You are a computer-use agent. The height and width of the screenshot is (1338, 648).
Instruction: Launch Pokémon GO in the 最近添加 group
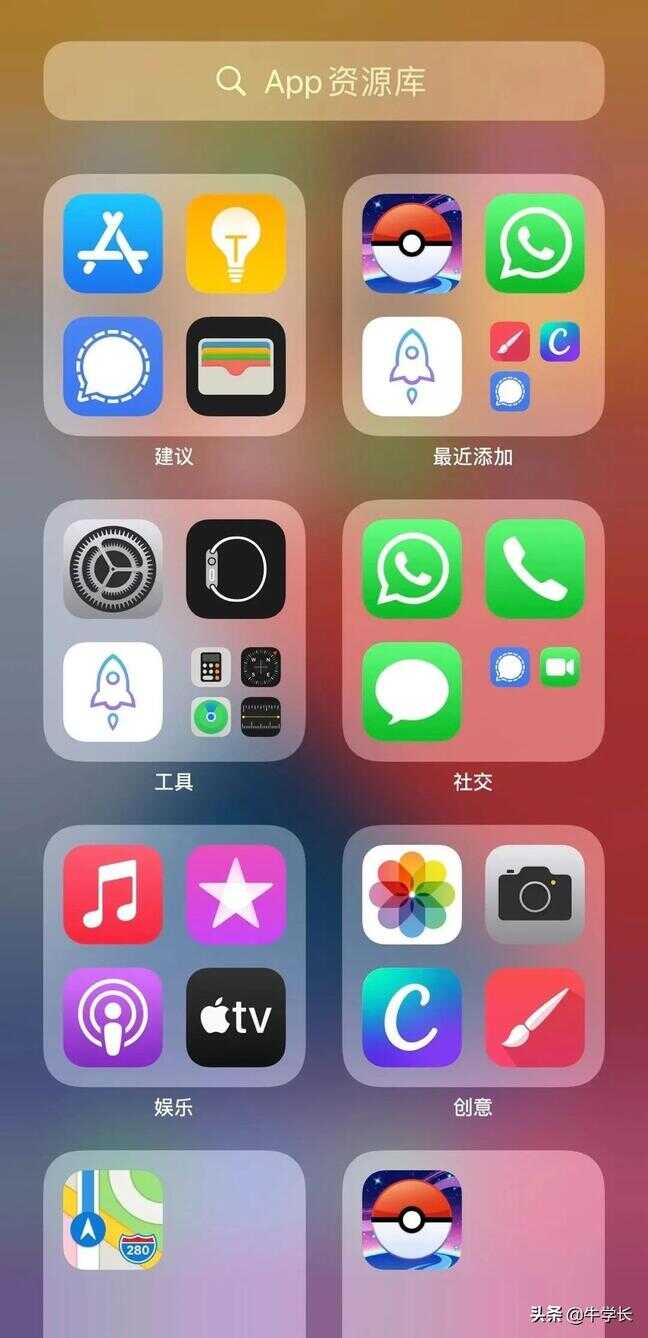pos(412,243)
